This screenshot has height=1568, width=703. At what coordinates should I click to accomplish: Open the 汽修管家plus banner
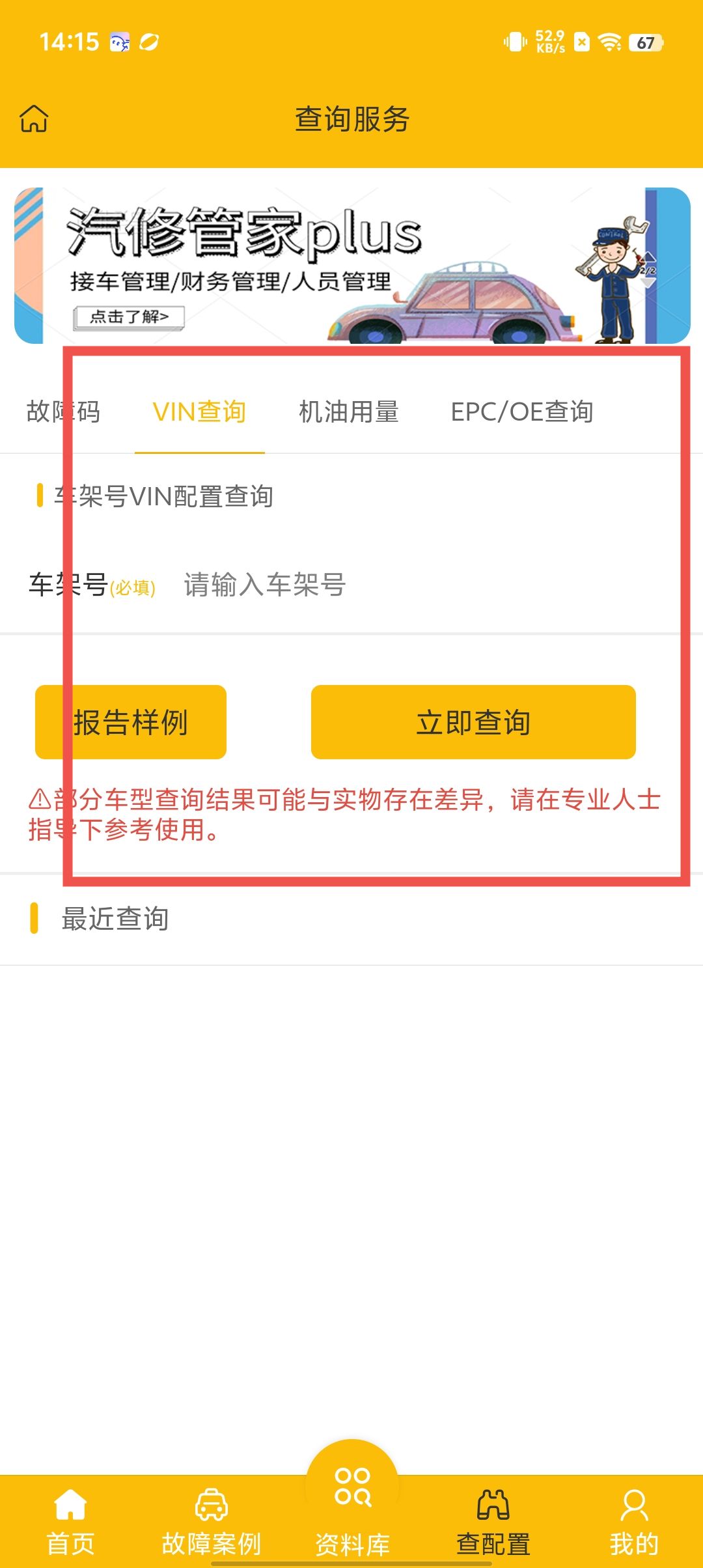(x=351, y=266)
